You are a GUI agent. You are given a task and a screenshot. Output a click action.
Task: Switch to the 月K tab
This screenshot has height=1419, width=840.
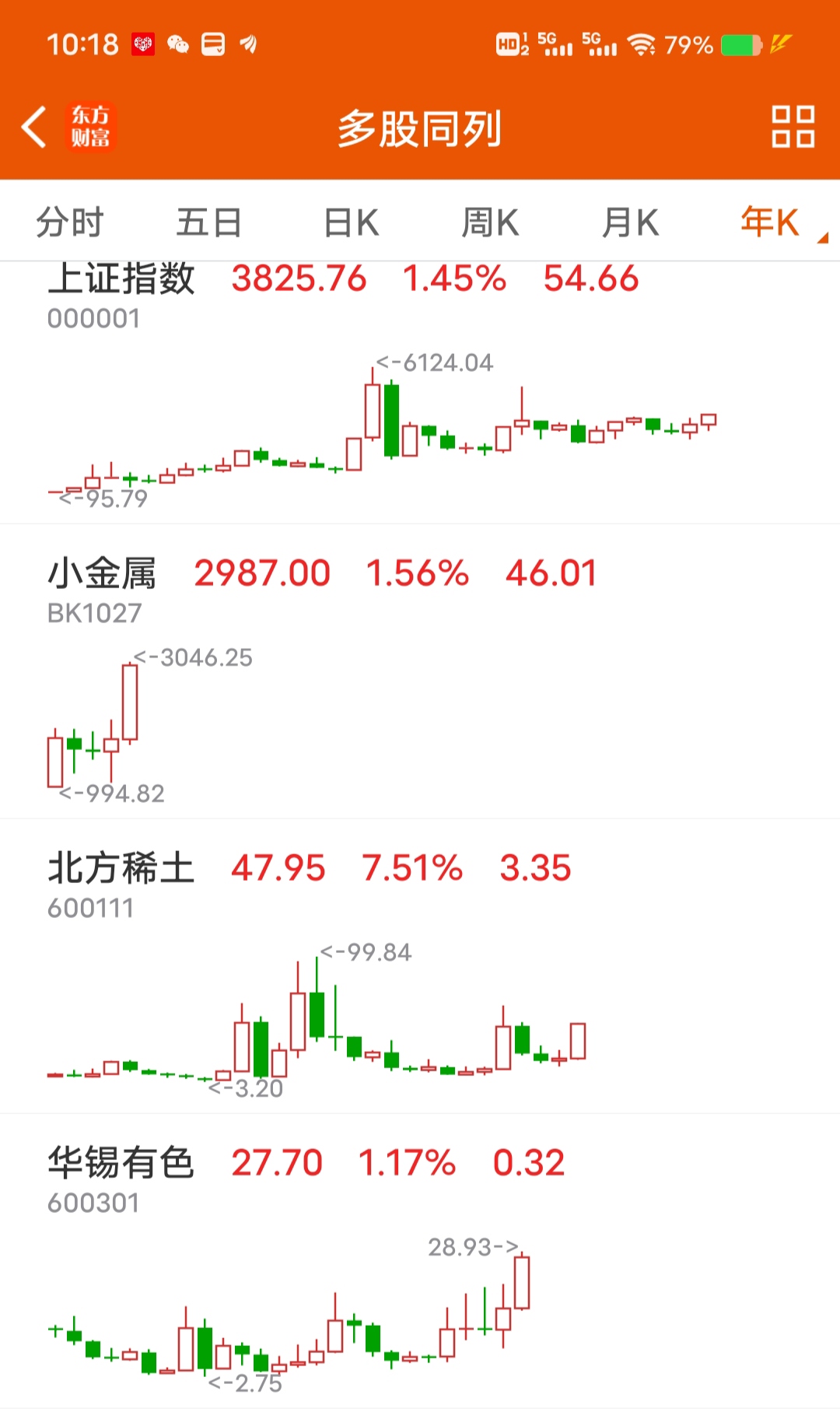pos(630,222)
